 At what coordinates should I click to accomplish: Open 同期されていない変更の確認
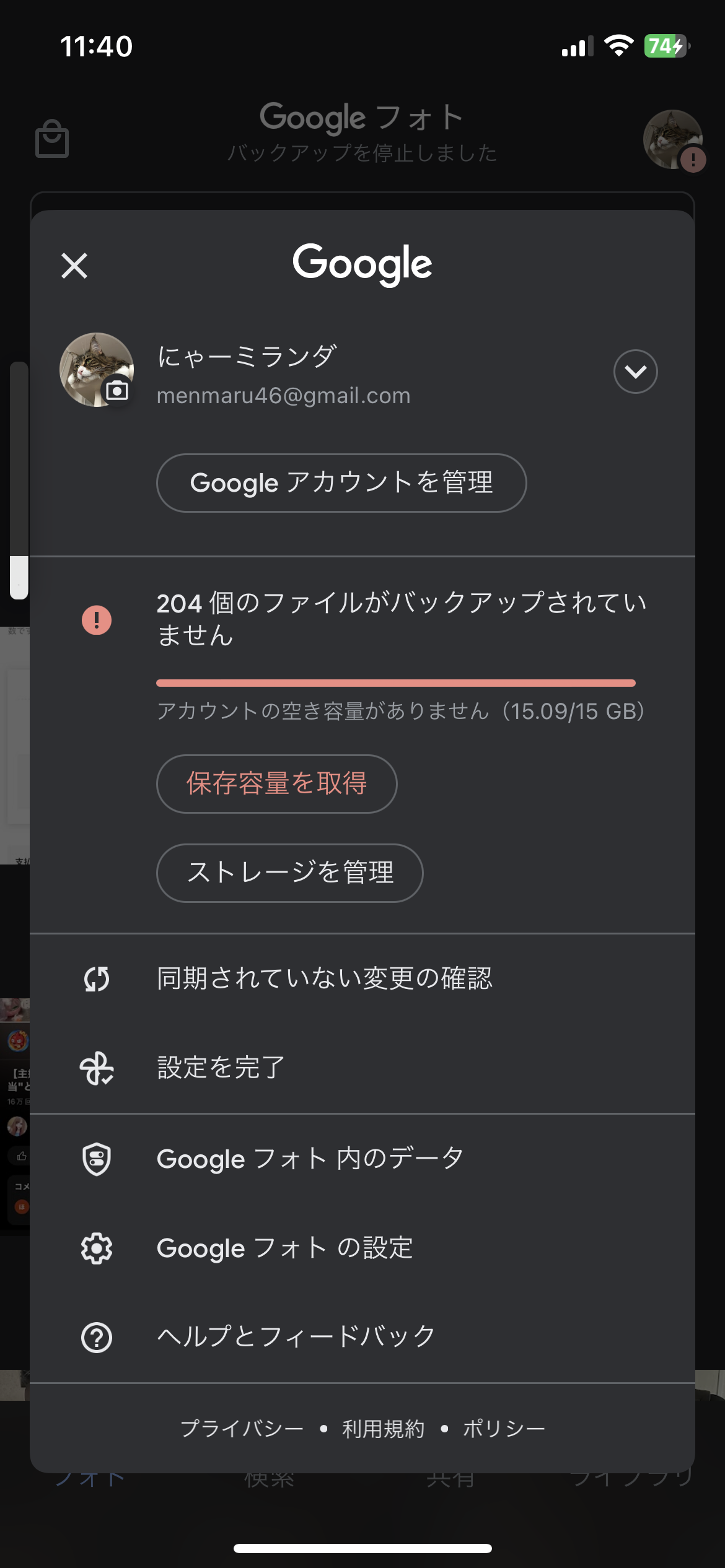[x=324, y=978]
